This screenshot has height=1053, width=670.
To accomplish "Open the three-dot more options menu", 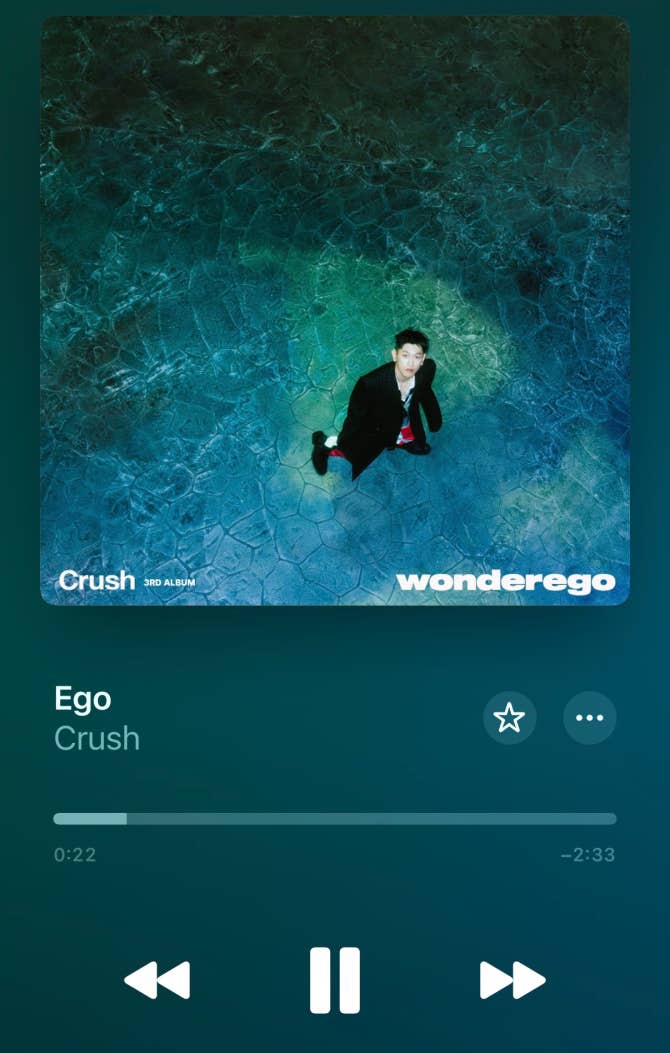I will point(590,717).
